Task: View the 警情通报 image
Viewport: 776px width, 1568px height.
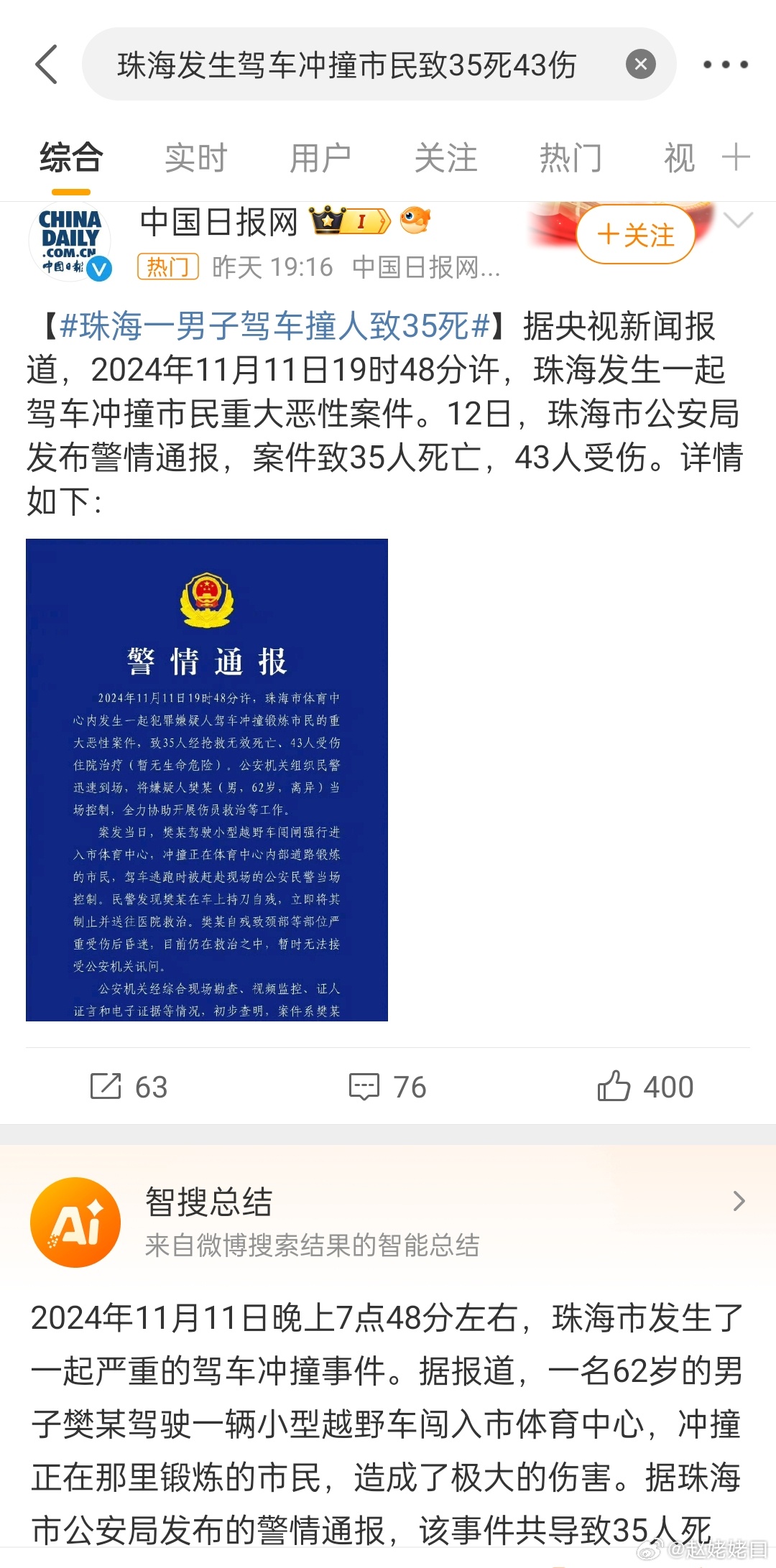Action: pos(207,780)
